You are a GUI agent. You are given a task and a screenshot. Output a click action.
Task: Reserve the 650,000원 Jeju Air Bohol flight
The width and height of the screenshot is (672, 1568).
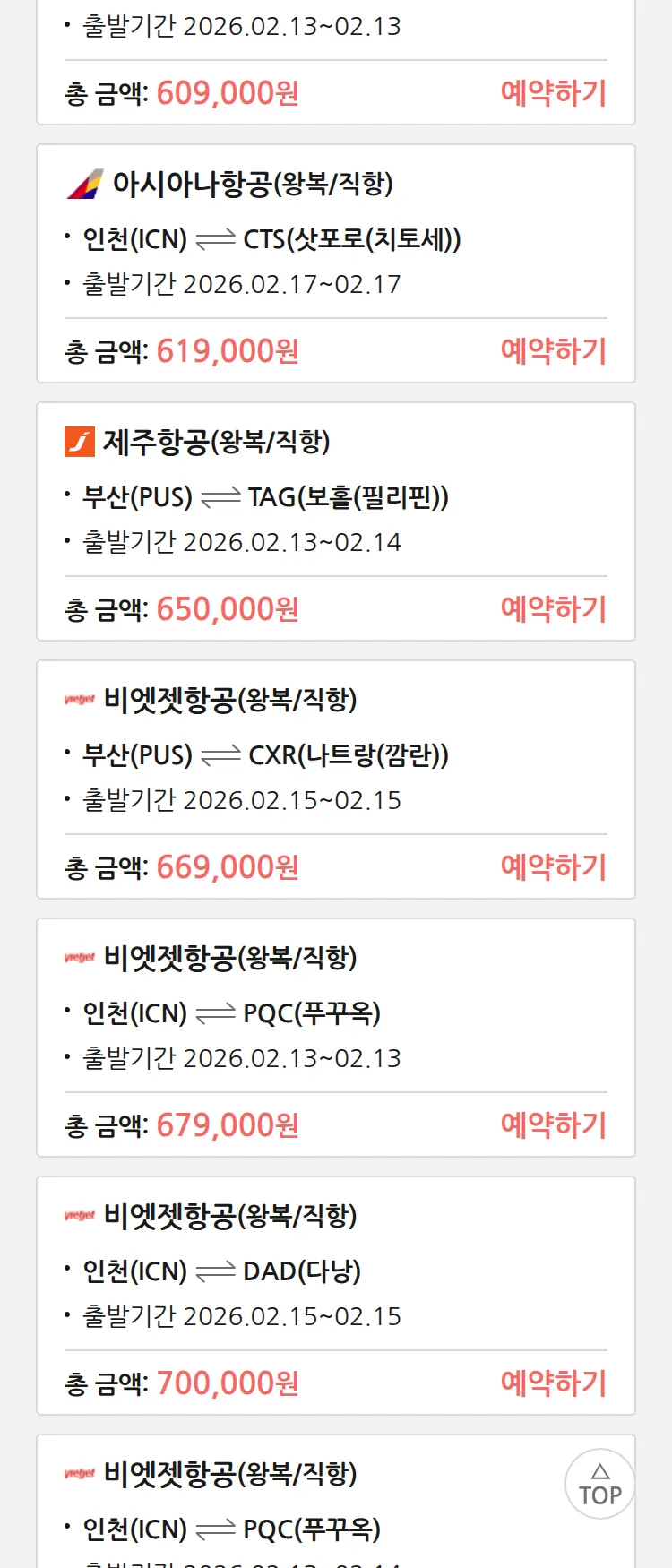(553, 609)
